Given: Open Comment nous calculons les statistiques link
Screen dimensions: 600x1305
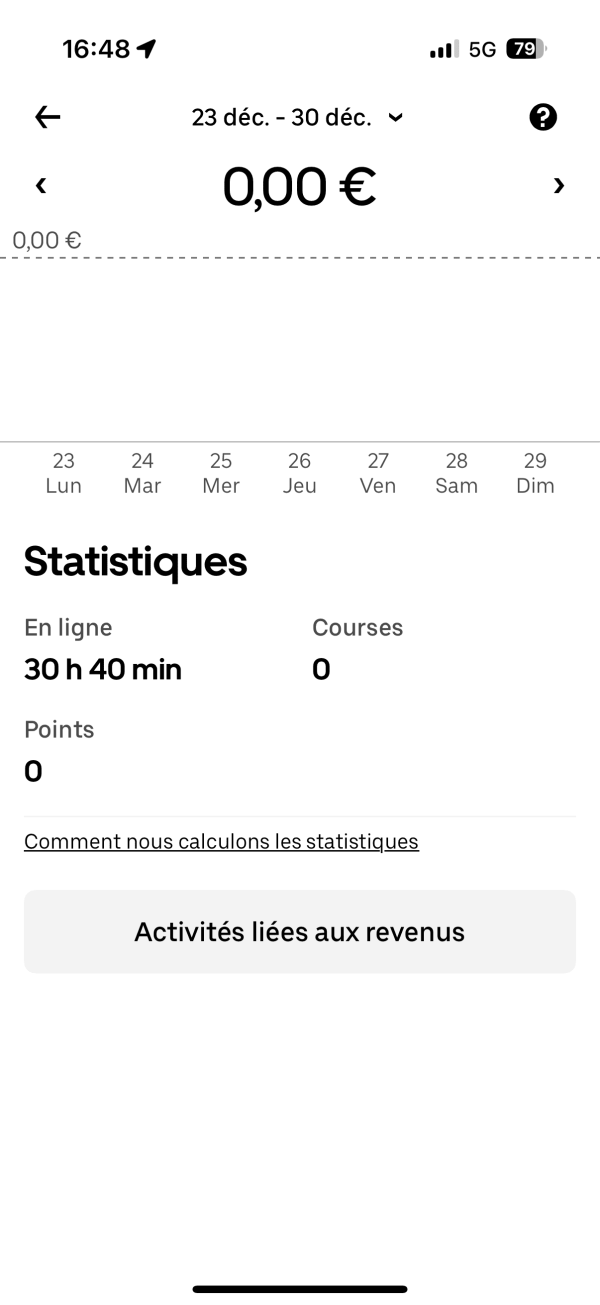Looking at the screenshot, I should 221,841.
